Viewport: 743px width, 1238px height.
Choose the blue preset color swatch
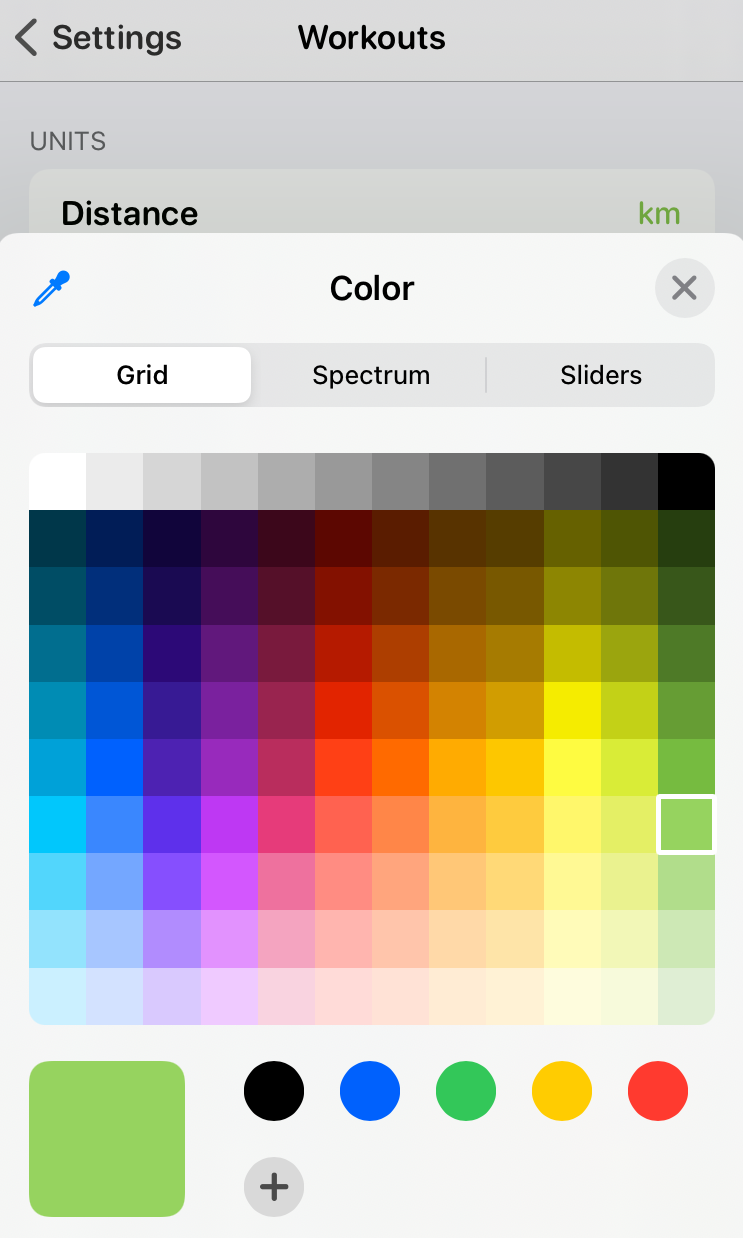[x=370, y=1091]
